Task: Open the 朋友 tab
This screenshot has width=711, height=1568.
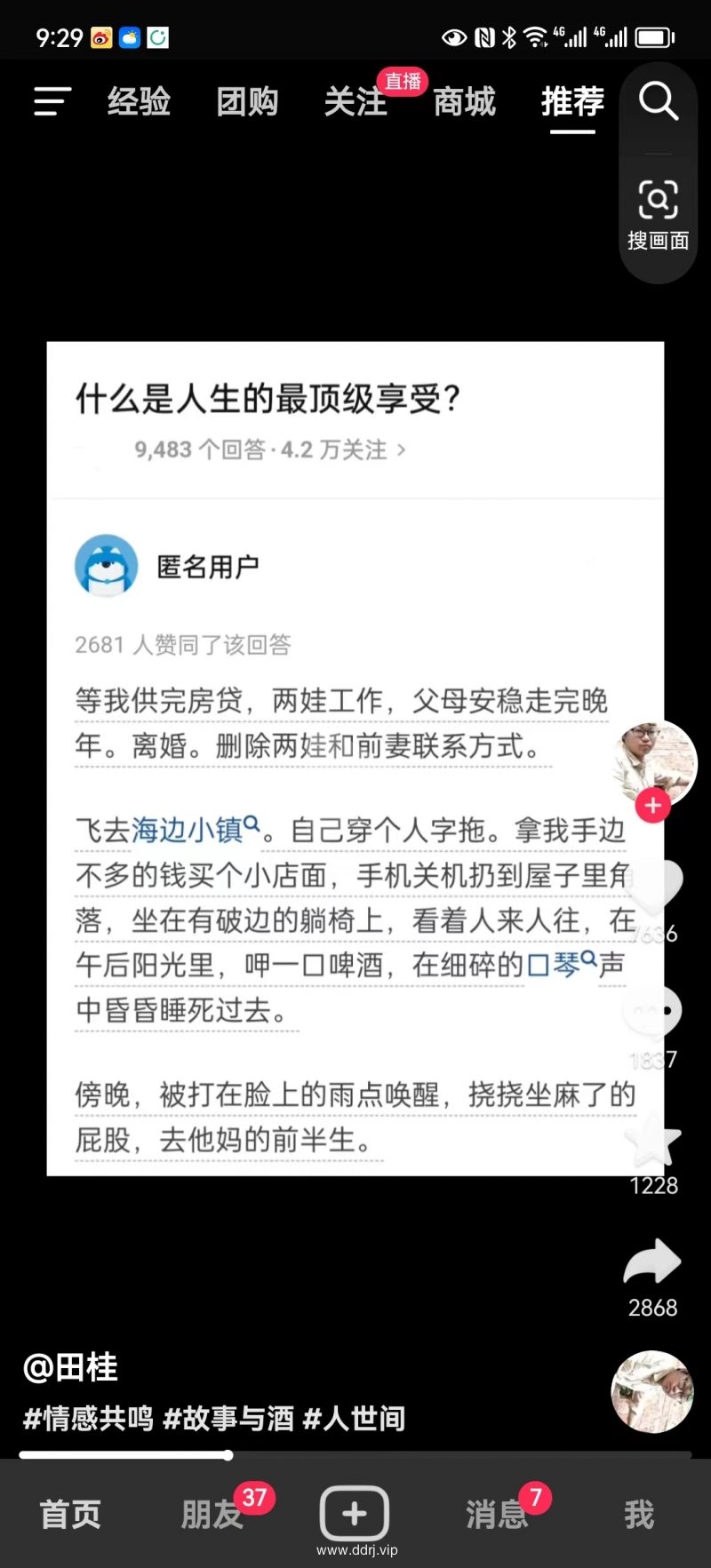Action: (x=212, y=1514)
